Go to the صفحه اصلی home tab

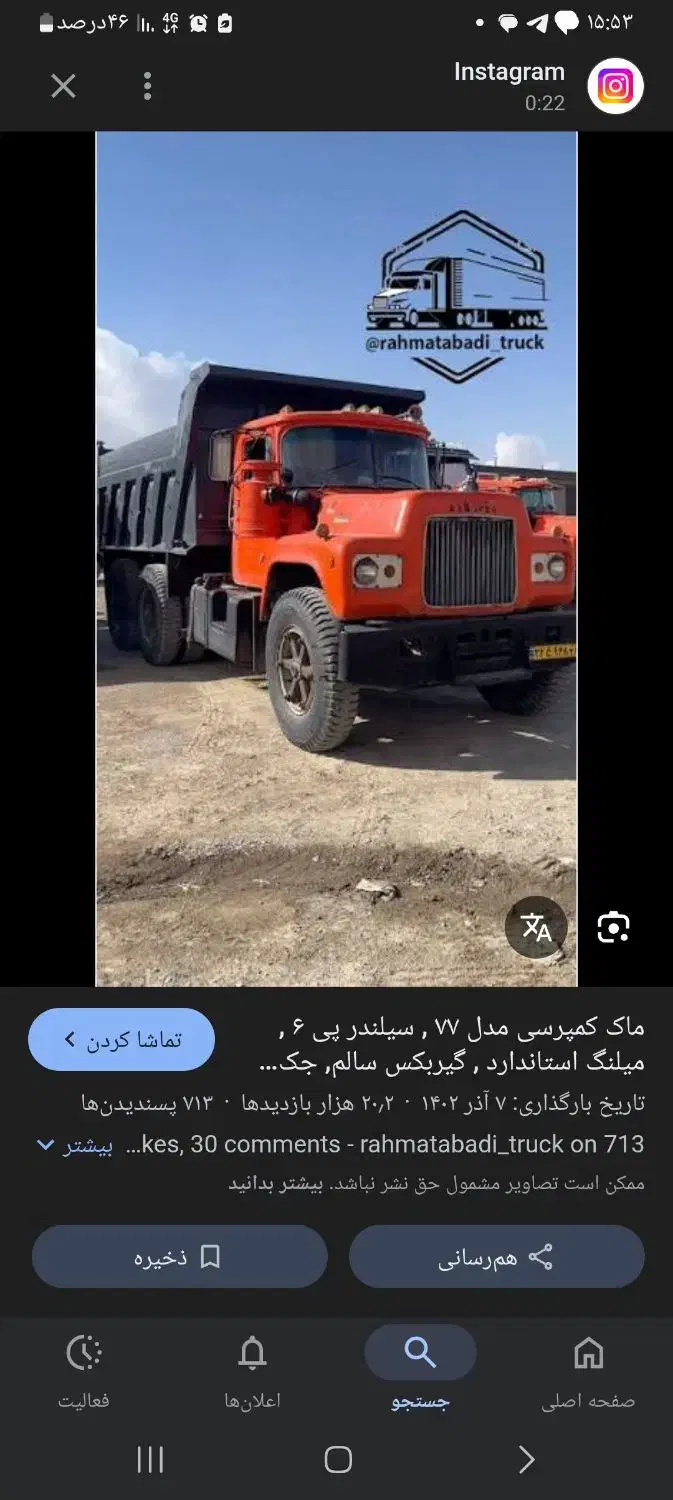pos(588,1370)
